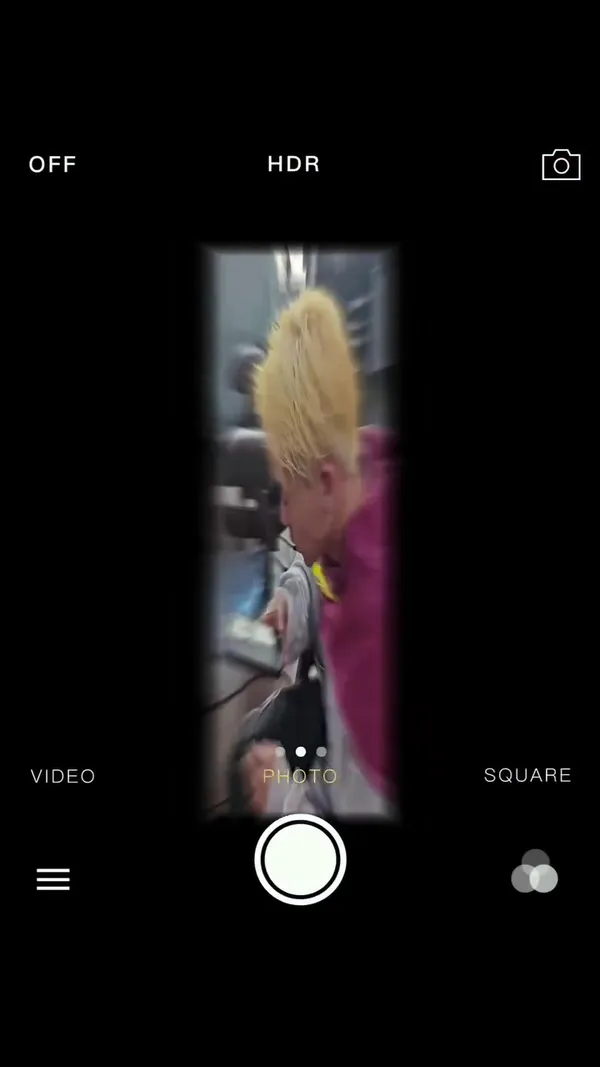The width and height of the screenshot is (600, 1067).
Task: Switch to SQUARE mode
Action: coord(527,775)
